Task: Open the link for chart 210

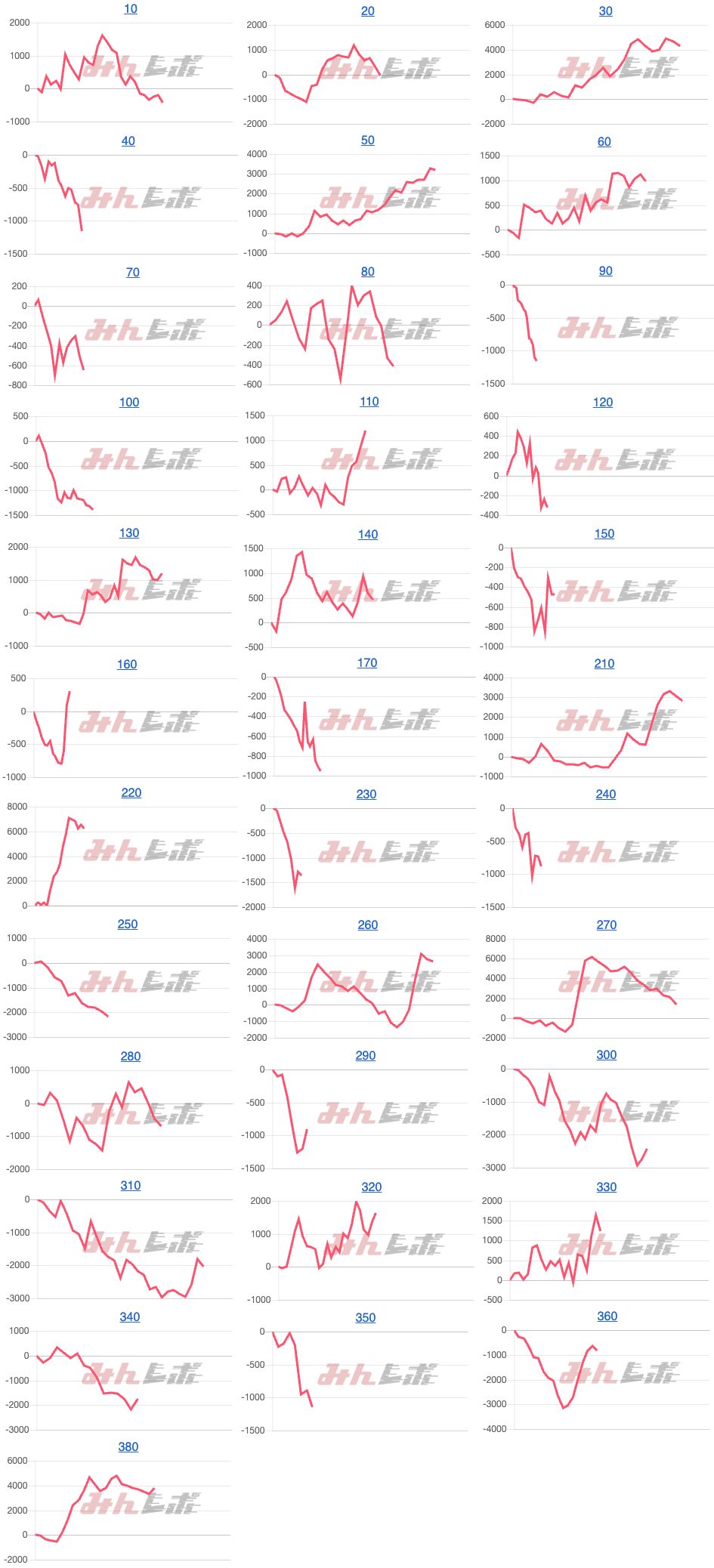Action: click(604, 664)
